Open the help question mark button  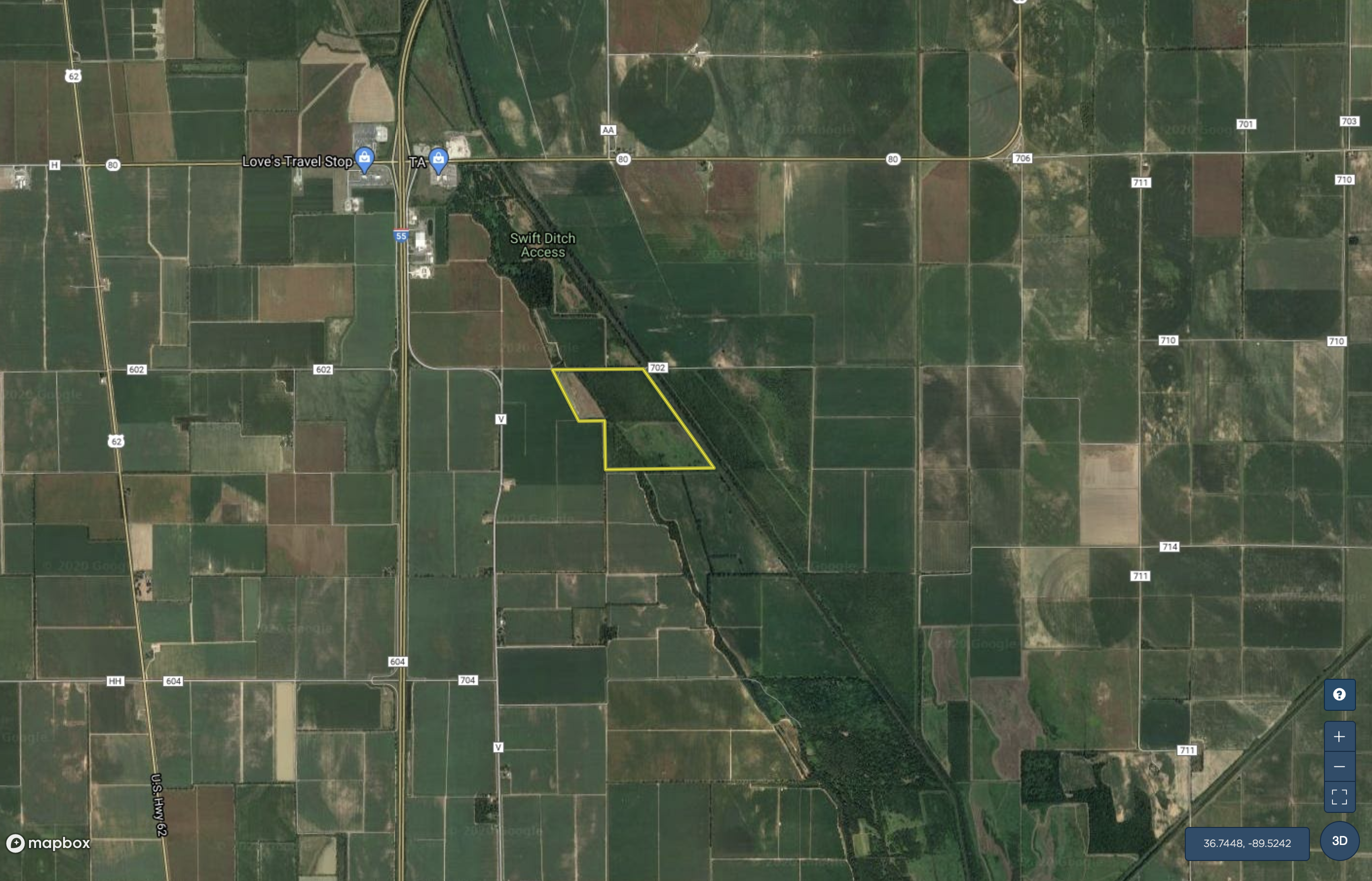tap(1339, 694)
